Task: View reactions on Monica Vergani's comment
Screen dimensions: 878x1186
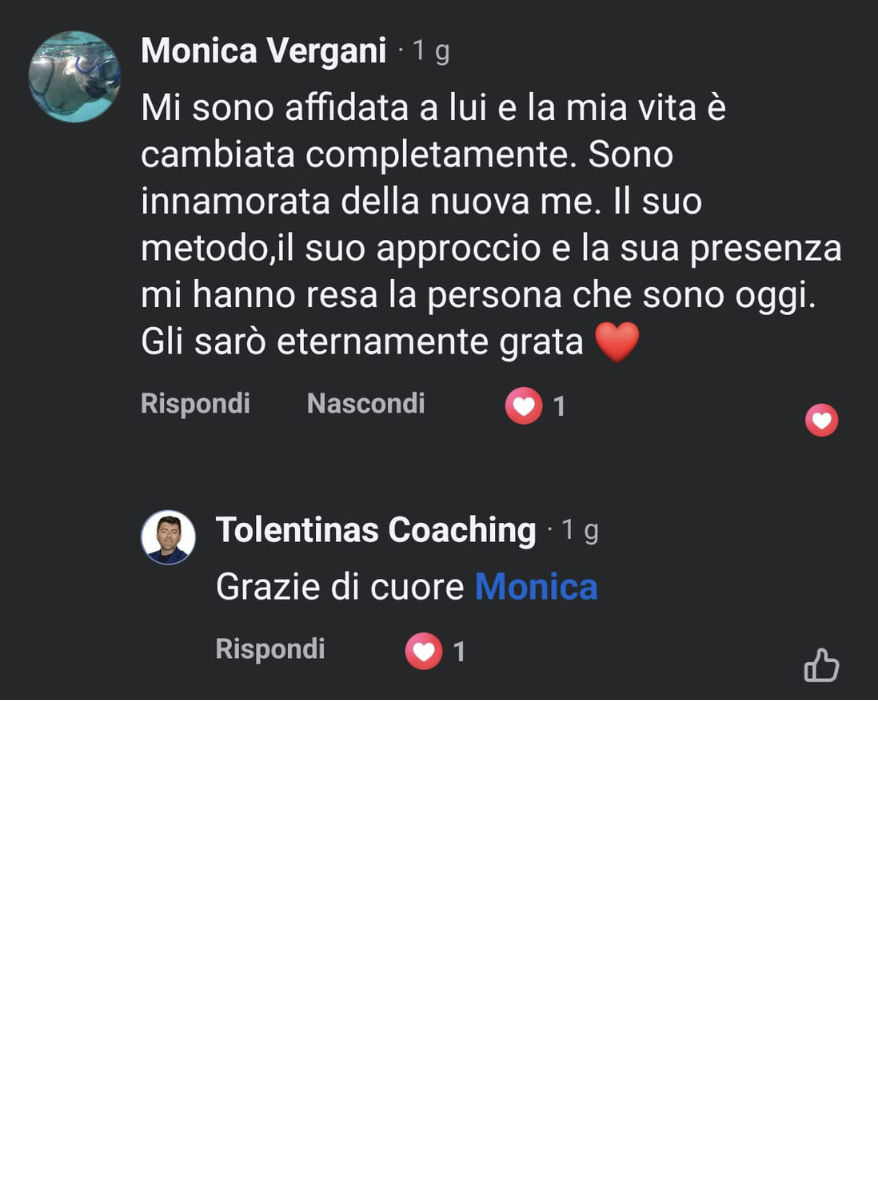Action: tap(535, 406)
